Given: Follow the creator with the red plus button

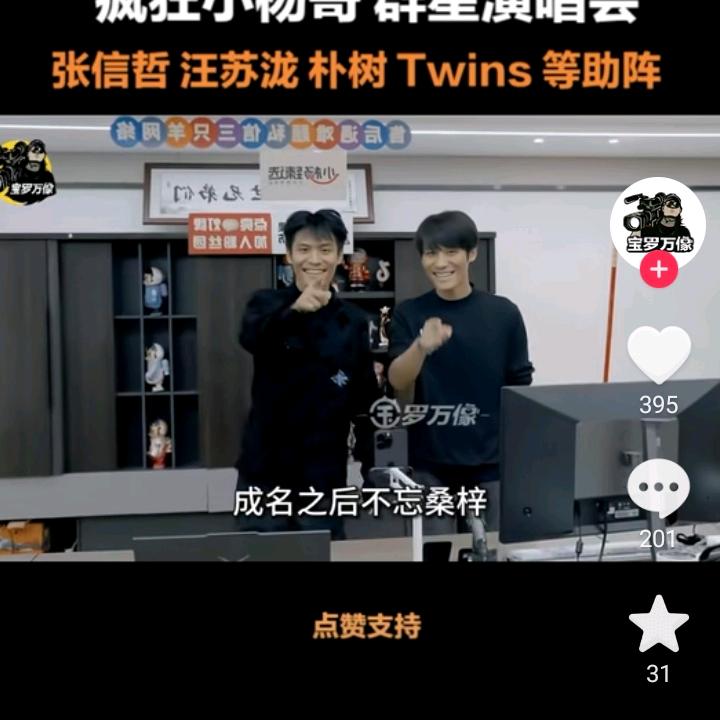Looking at the screenshot, I should 658,270.
